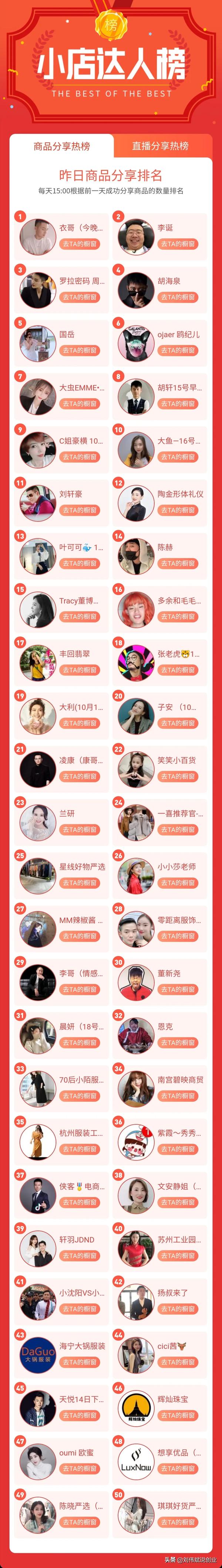Tap 去TA的橱窗 under 丰回翡翠

point(80,670)
